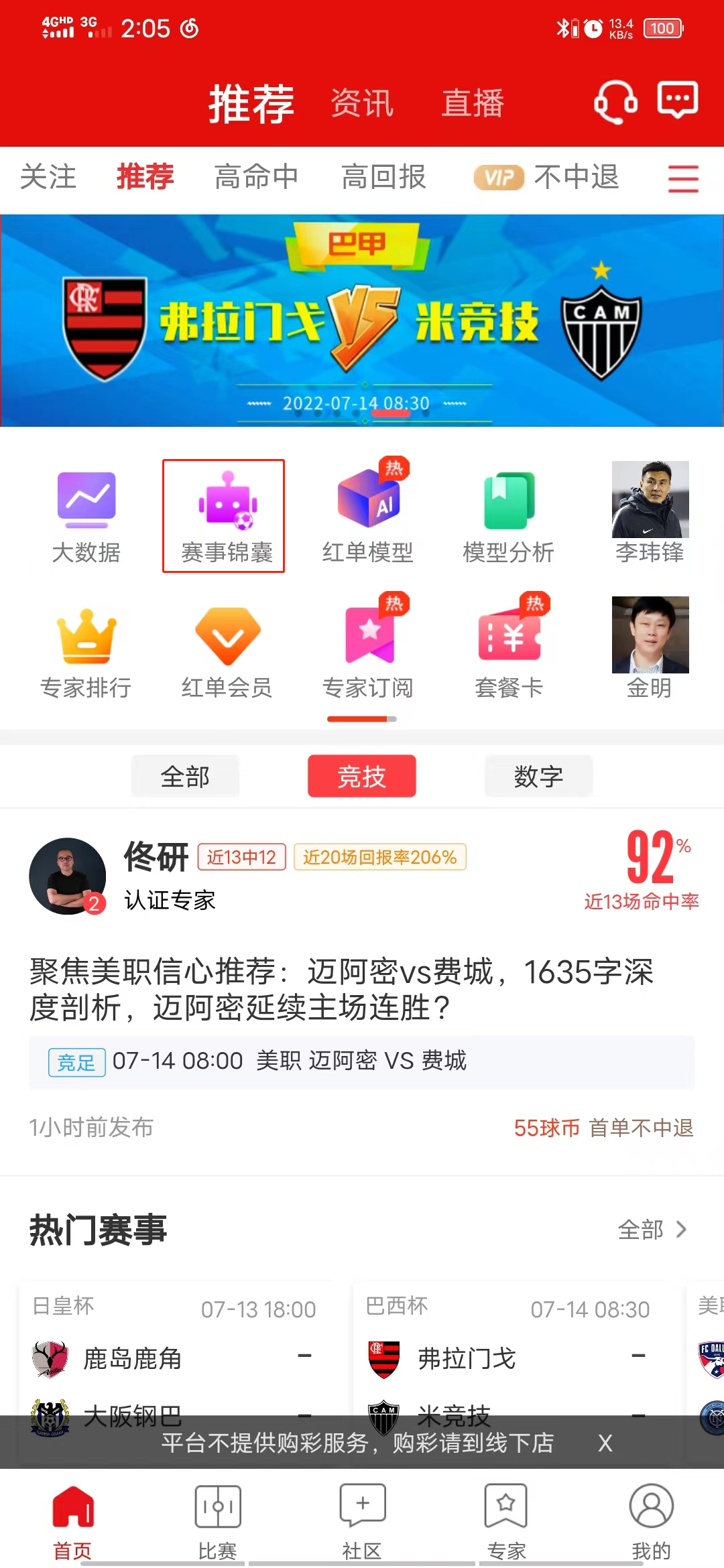The height and width of the screenshot is (1568, 724).
Task: Select the 高回报 category tab
Action: pyautogui.click(x=383, y=178)
